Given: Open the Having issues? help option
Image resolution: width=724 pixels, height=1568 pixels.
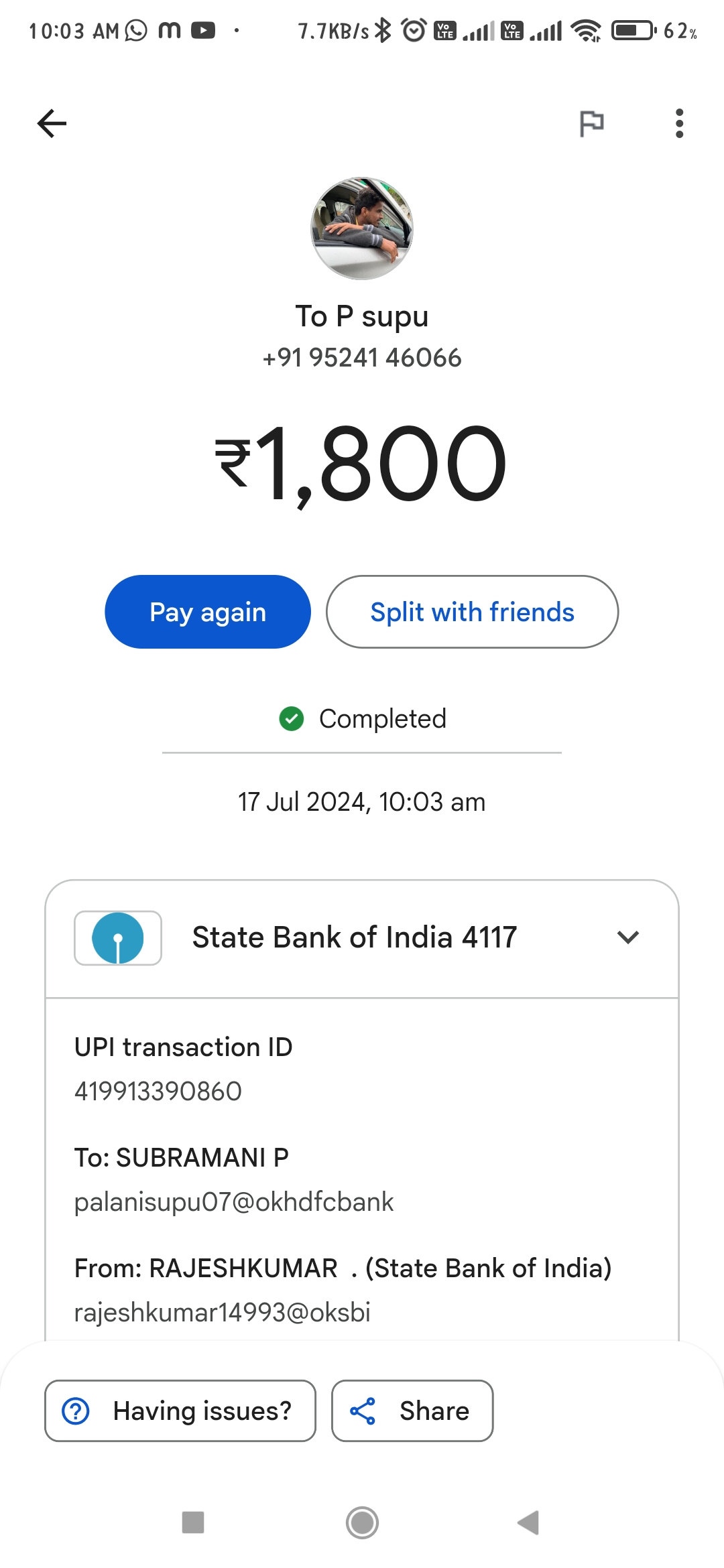Looking at the screenshot, I should (x=180, y=1411).
